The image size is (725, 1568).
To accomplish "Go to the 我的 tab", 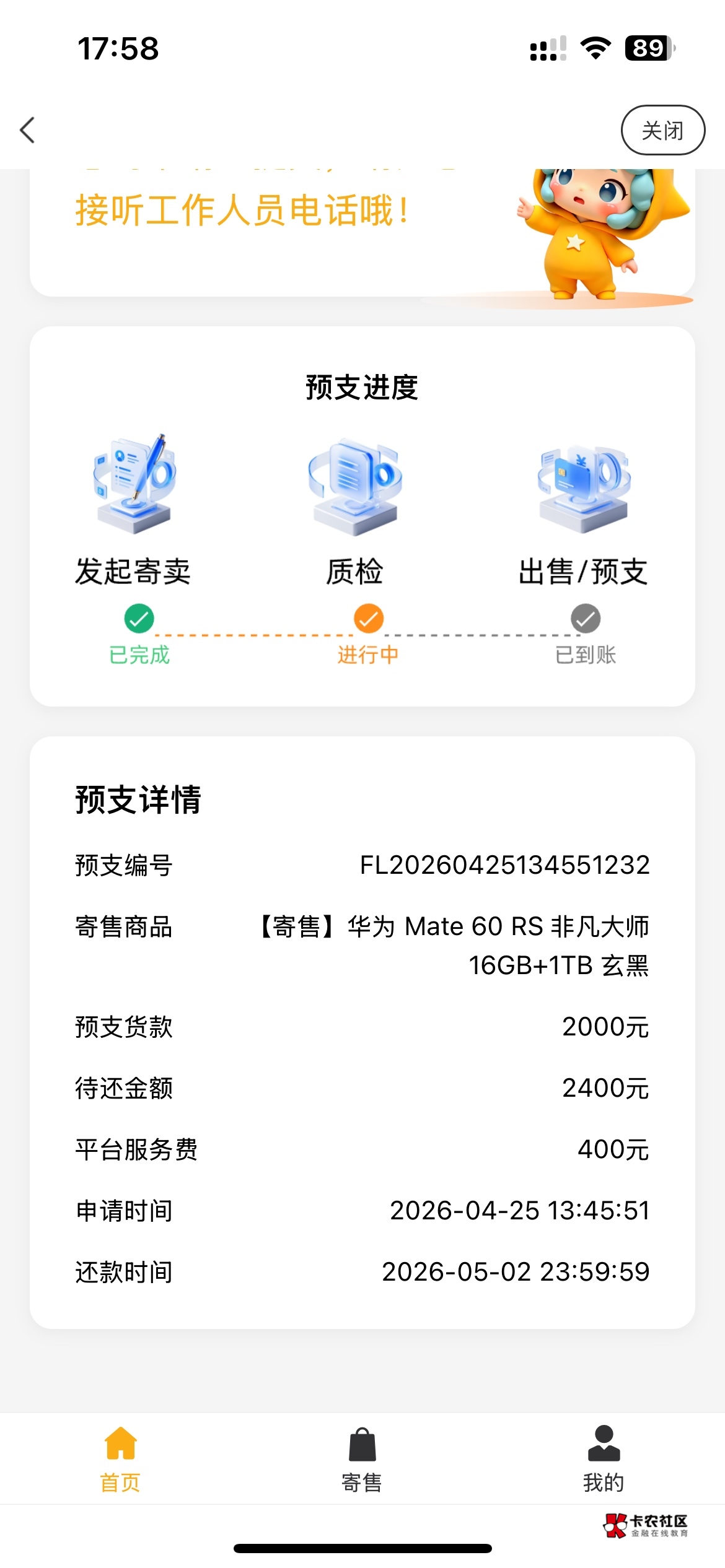I will tap(604, 1459).
